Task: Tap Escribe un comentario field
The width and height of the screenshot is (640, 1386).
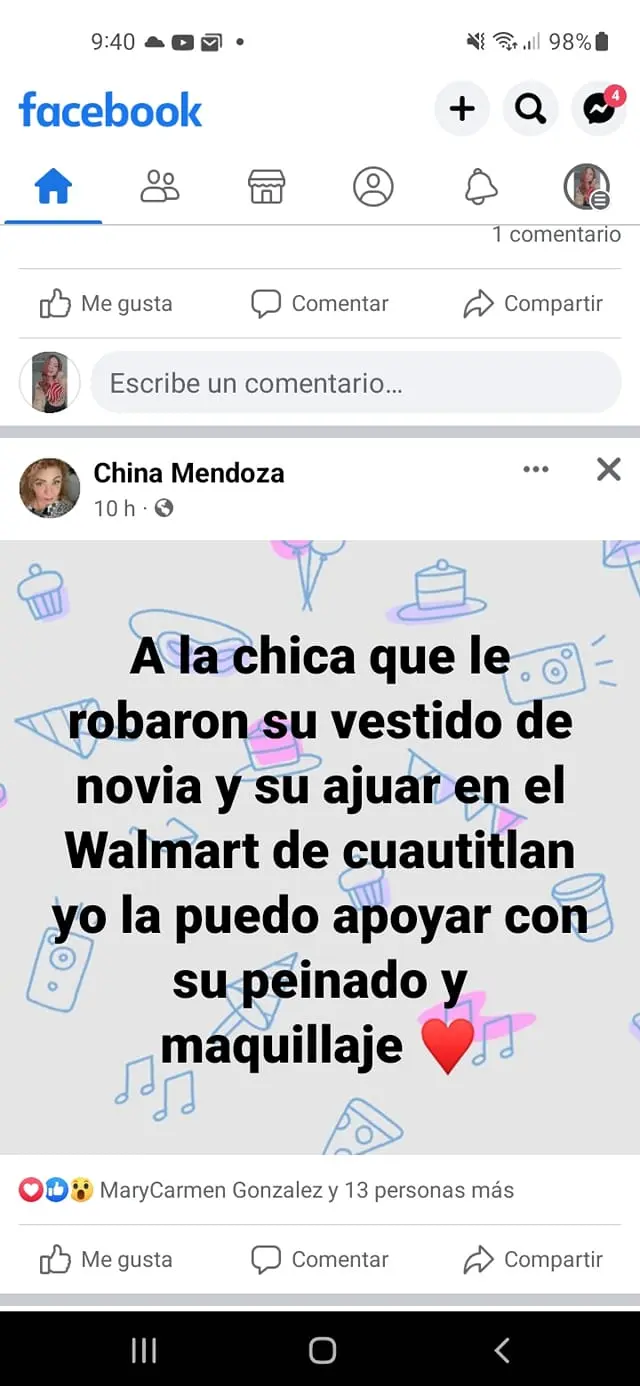Action: point(355,383)
